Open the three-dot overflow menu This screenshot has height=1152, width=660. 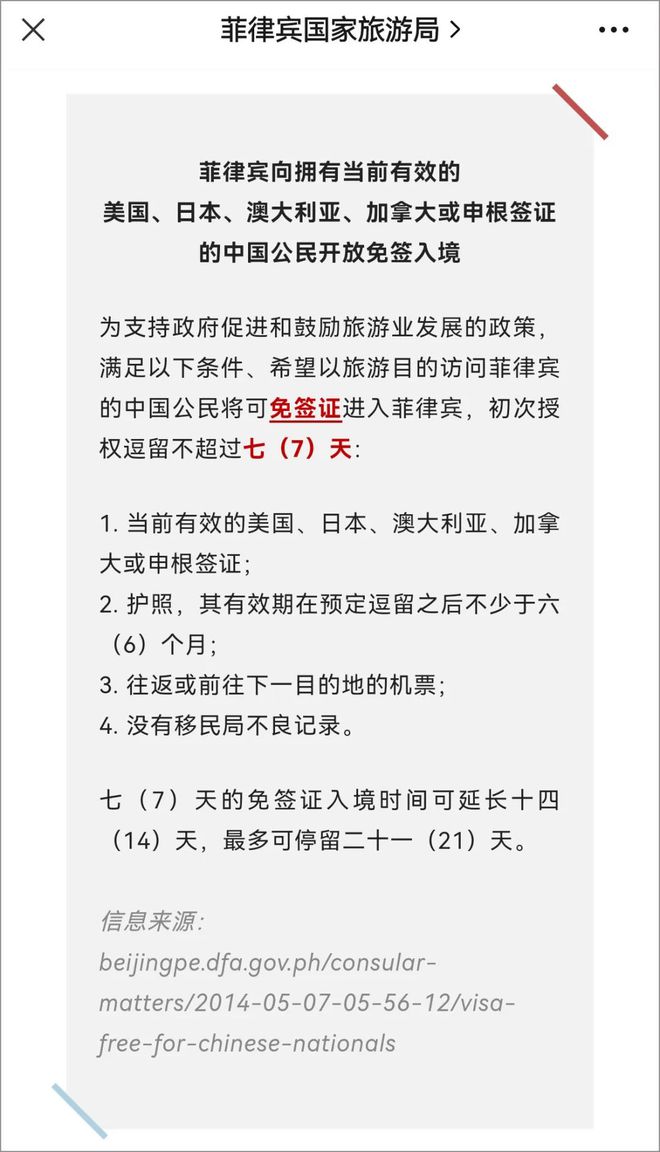[x=613, y=30]
